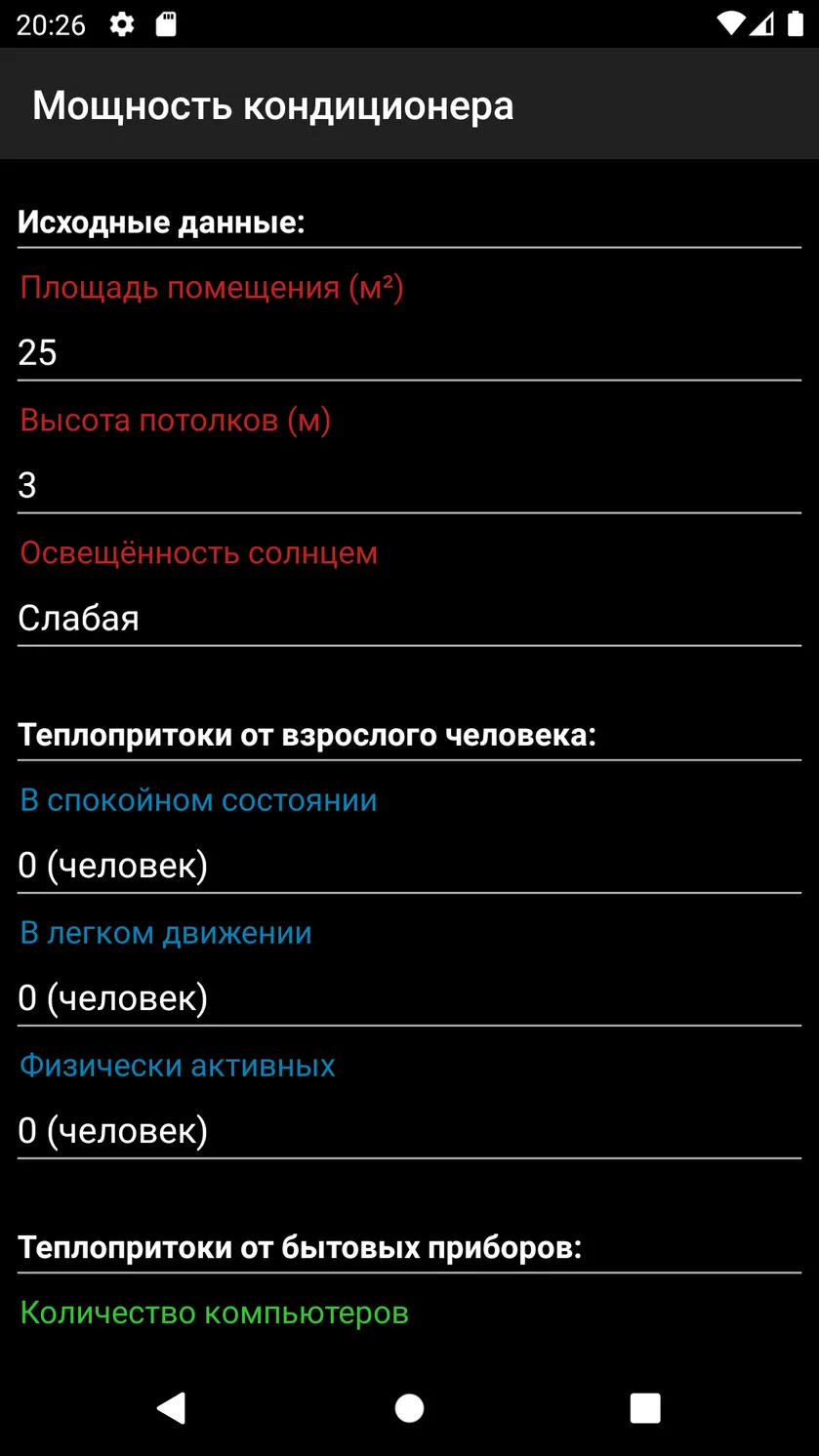Select number of people in light movement
Viewport: 819px width, 1456px height.
pyautogui.click(x=409, y=997)
